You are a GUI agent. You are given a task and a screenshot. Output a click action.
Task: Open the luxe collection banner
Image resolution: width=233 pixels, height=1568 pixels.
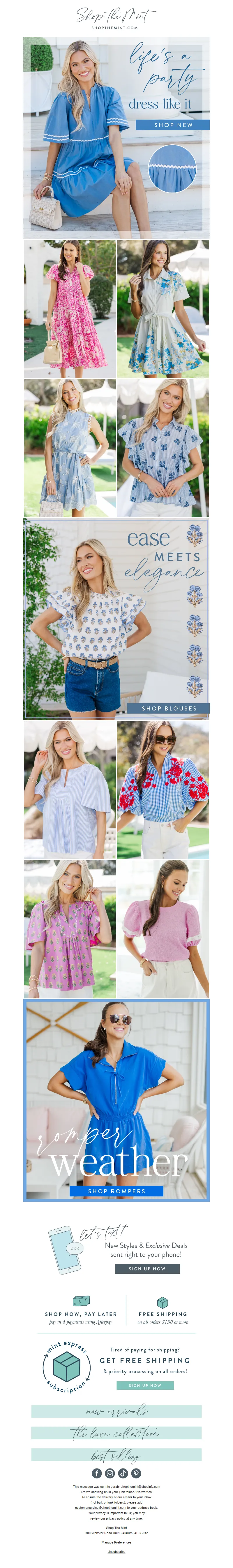coord(116,1433)
